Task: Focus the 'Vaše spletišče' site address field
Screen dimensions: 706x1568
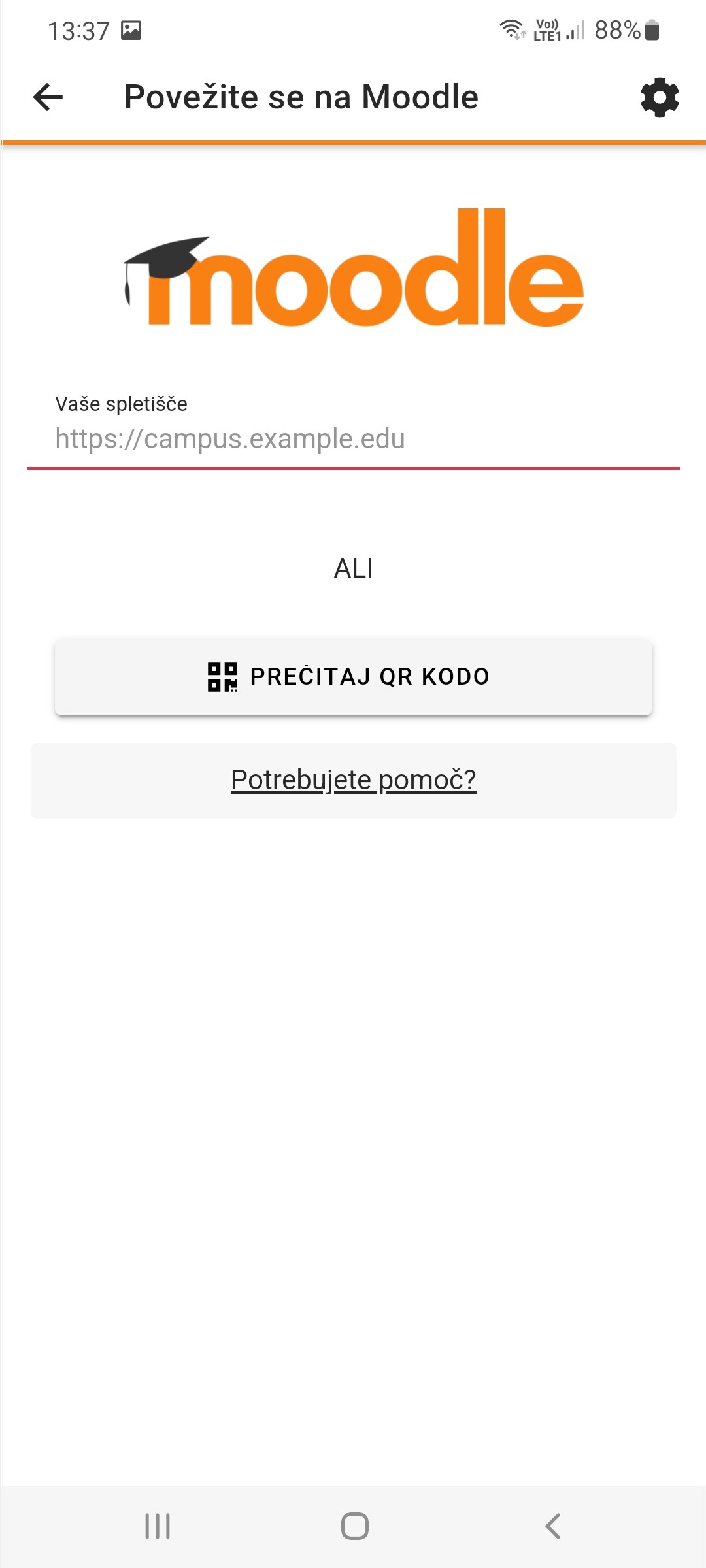Action: [x=353, y=438]
